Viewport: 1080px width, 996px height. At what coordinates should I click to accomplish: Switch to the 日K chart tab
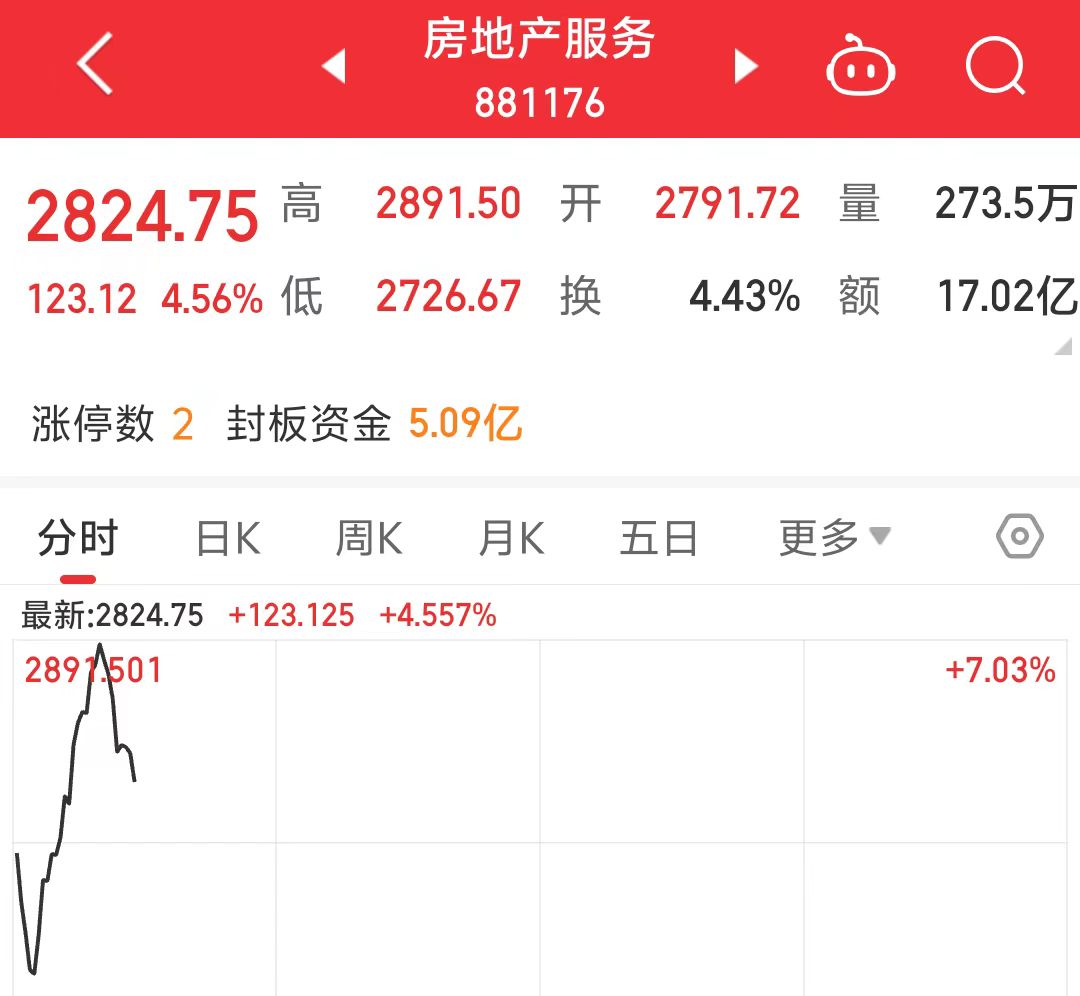coord(228,540)
